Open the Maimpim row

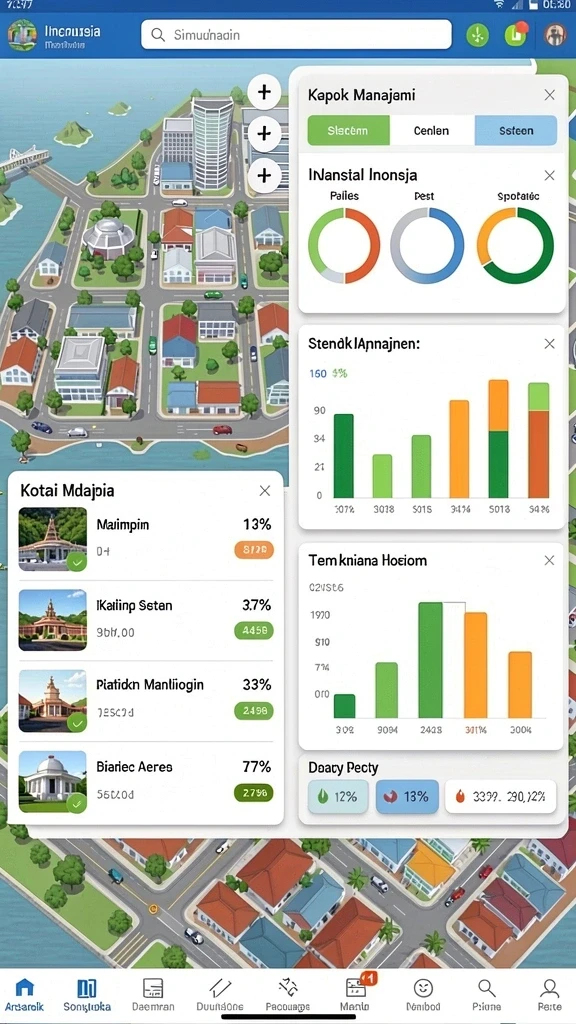pos(146,539)
